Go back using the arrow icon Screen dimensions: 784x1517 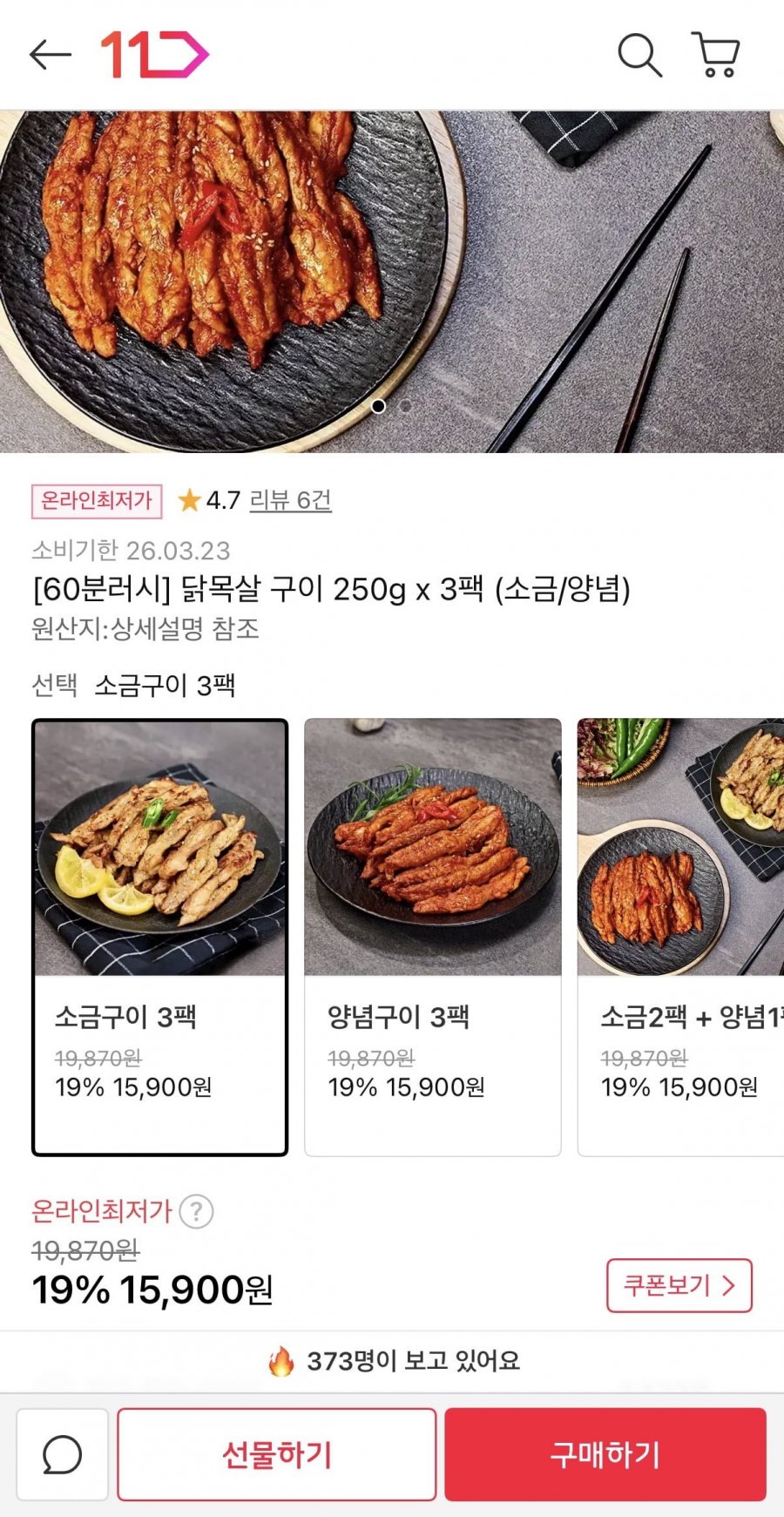50,55
